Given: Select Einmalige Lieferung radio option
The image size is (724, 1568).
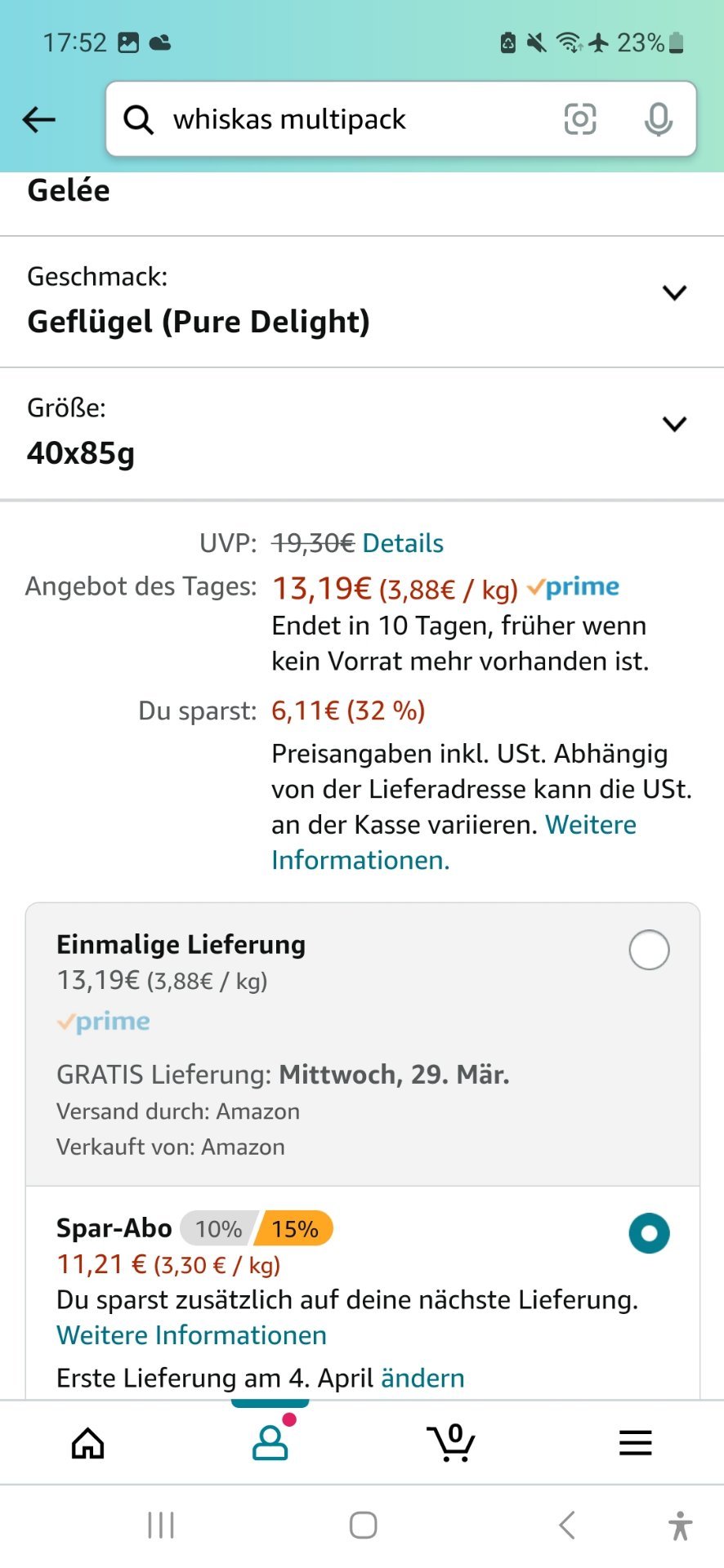Looking at the screenshot, I should [x=649, y=950].
